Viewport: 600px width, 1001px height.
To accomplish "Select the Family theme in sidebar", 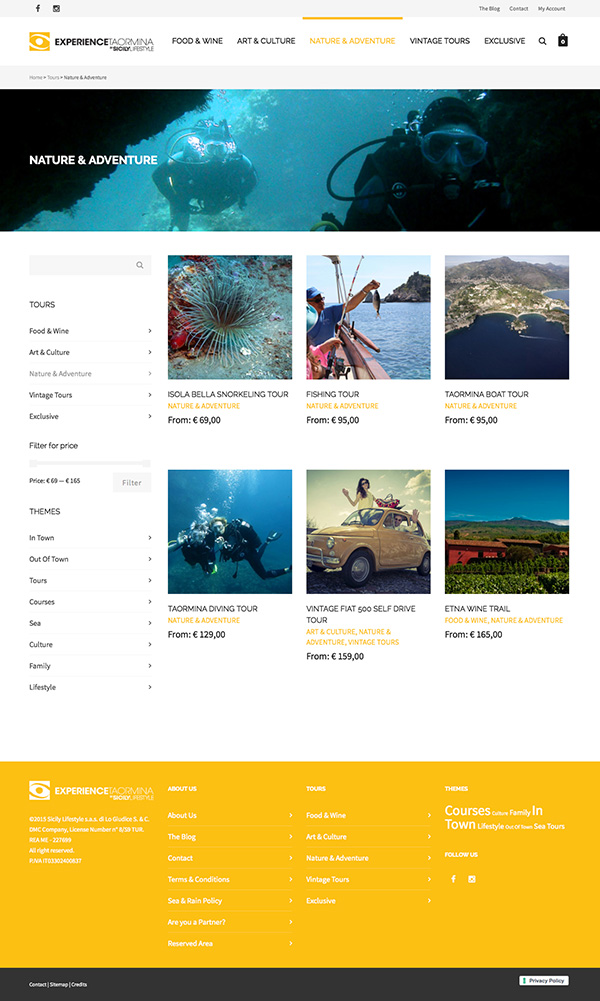I will pyautogui.click(x=40, y=666).
